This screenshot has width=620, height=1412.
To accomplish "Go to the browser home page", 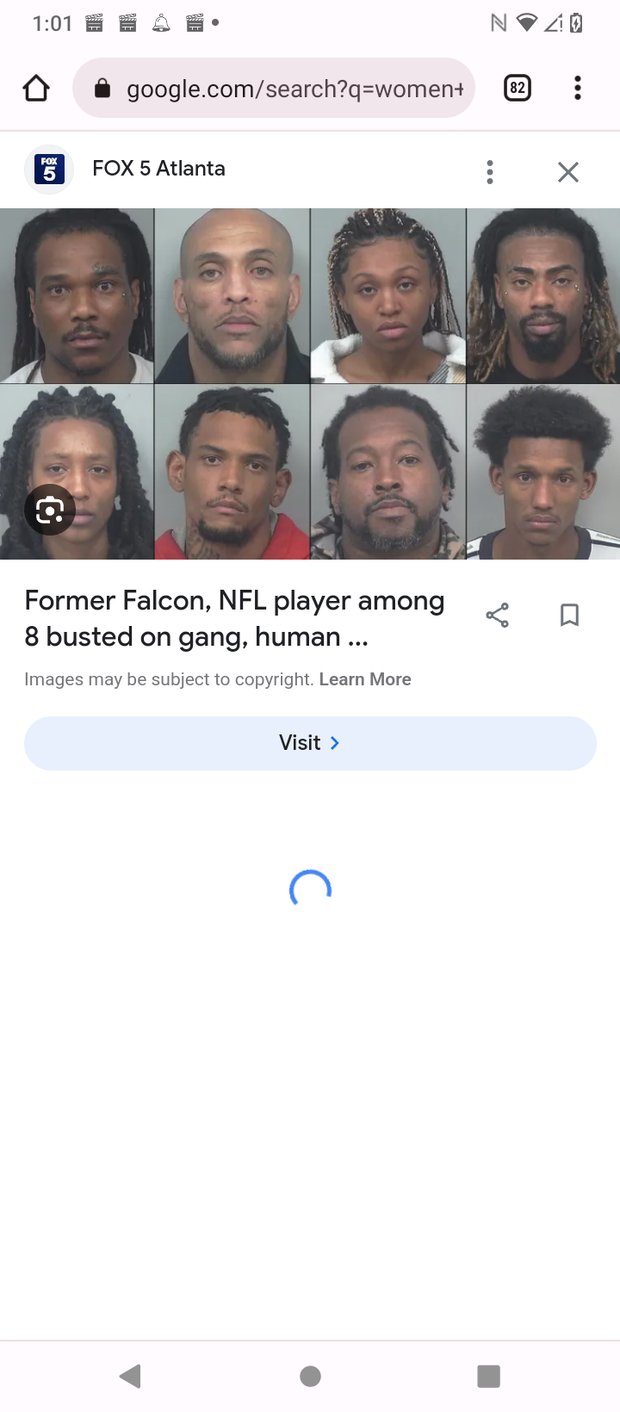I will (x=36, y=89).
